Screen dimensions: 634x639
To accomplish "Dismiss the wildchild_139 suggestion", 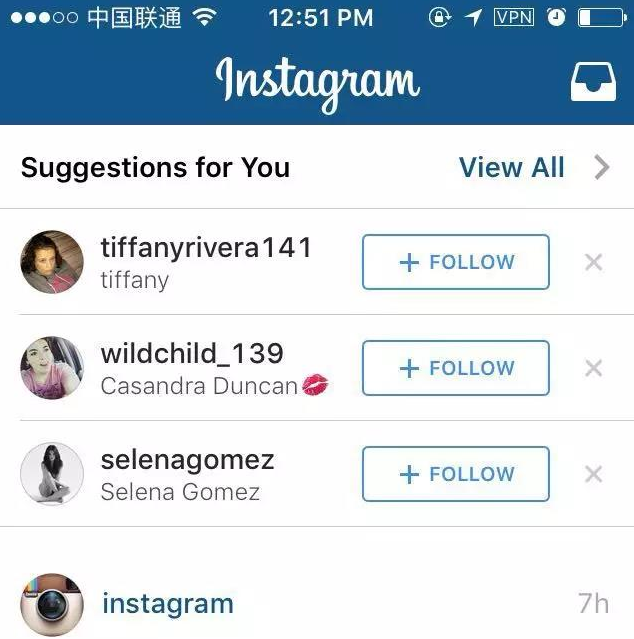I will click(593, 368).
